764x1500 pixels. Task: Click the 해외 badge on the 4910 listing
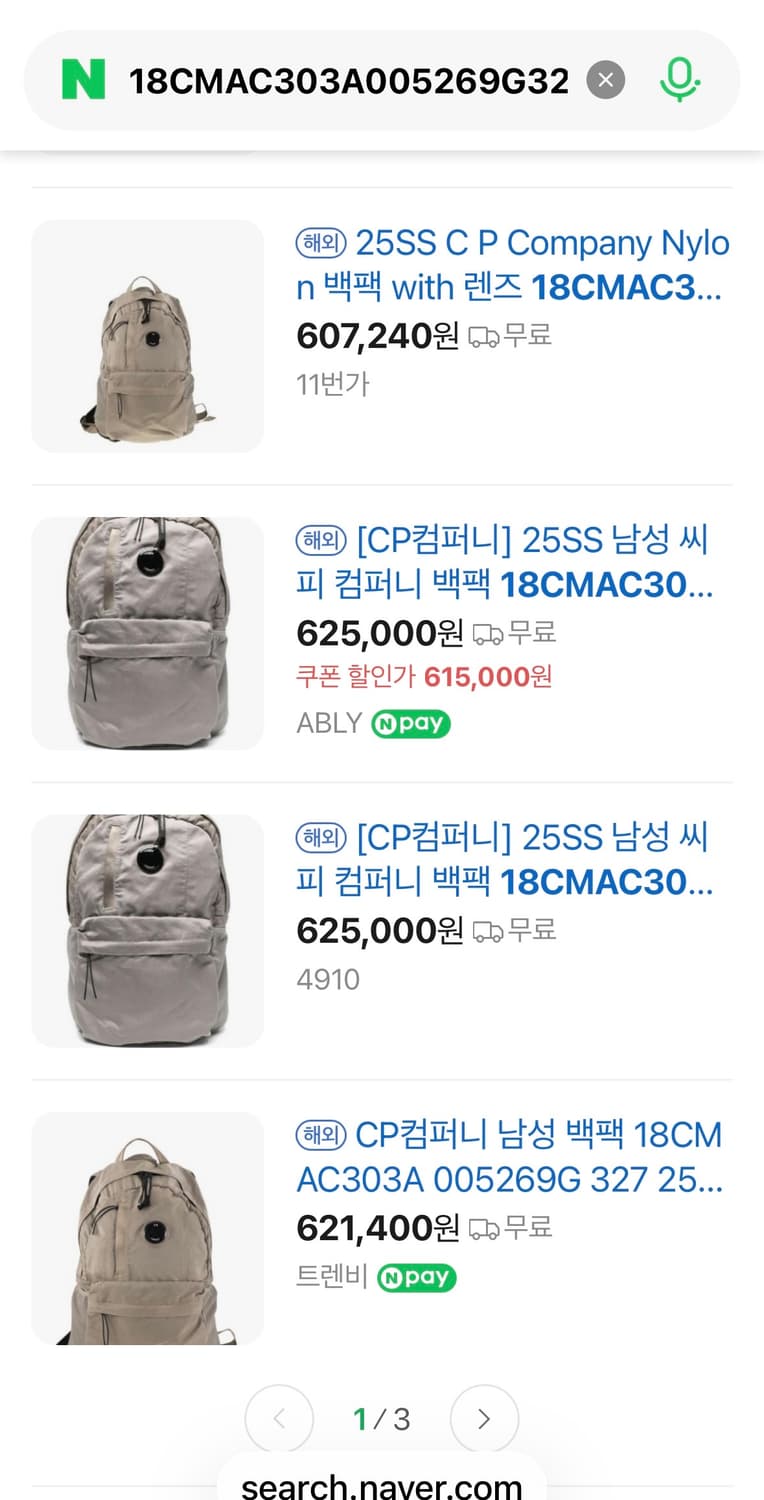tap(319, 837)
